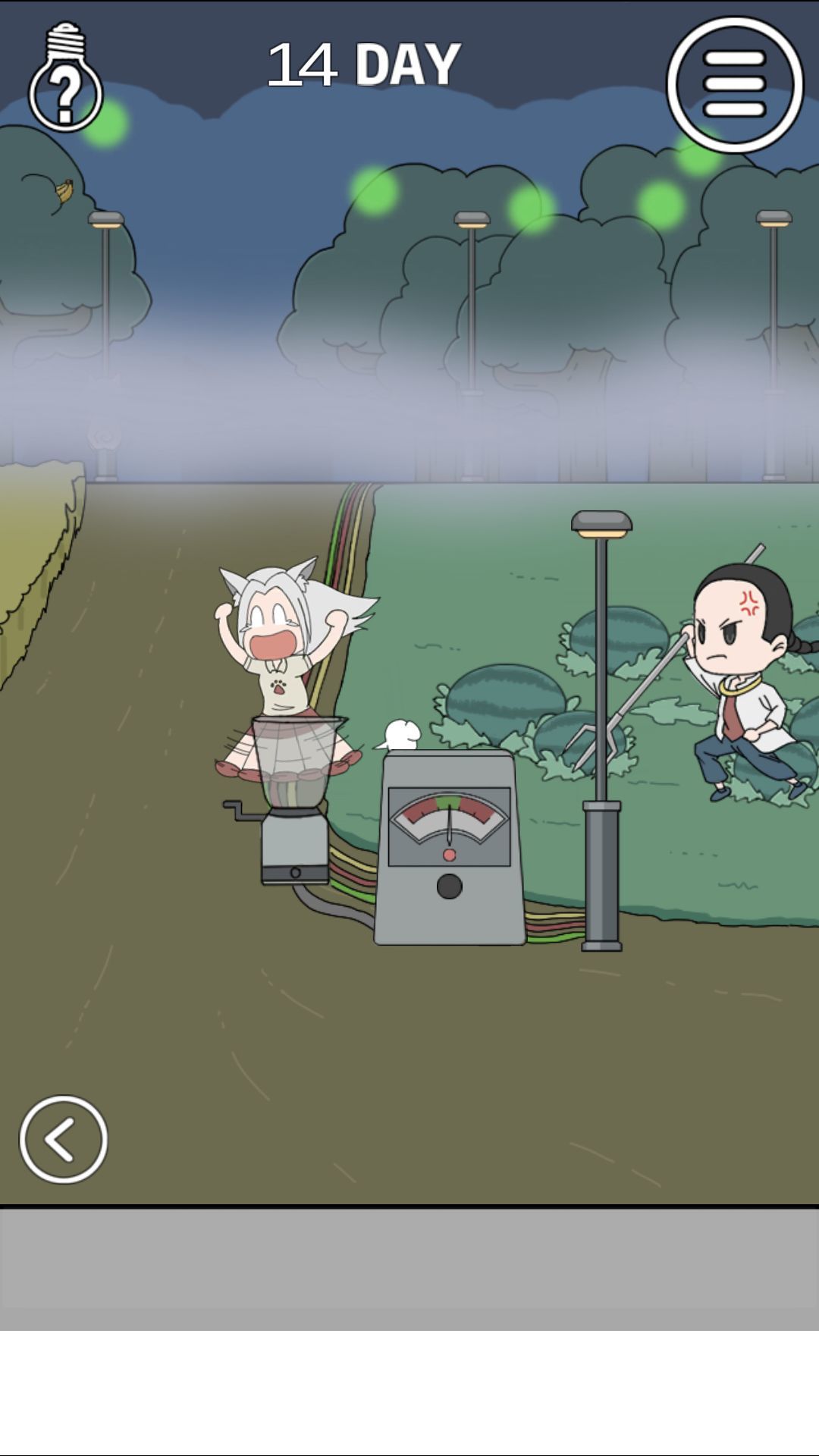Tap the black knob on the gauge machine
The height and width of the screenshot is (1456, 819).
(x=449, y=886)
